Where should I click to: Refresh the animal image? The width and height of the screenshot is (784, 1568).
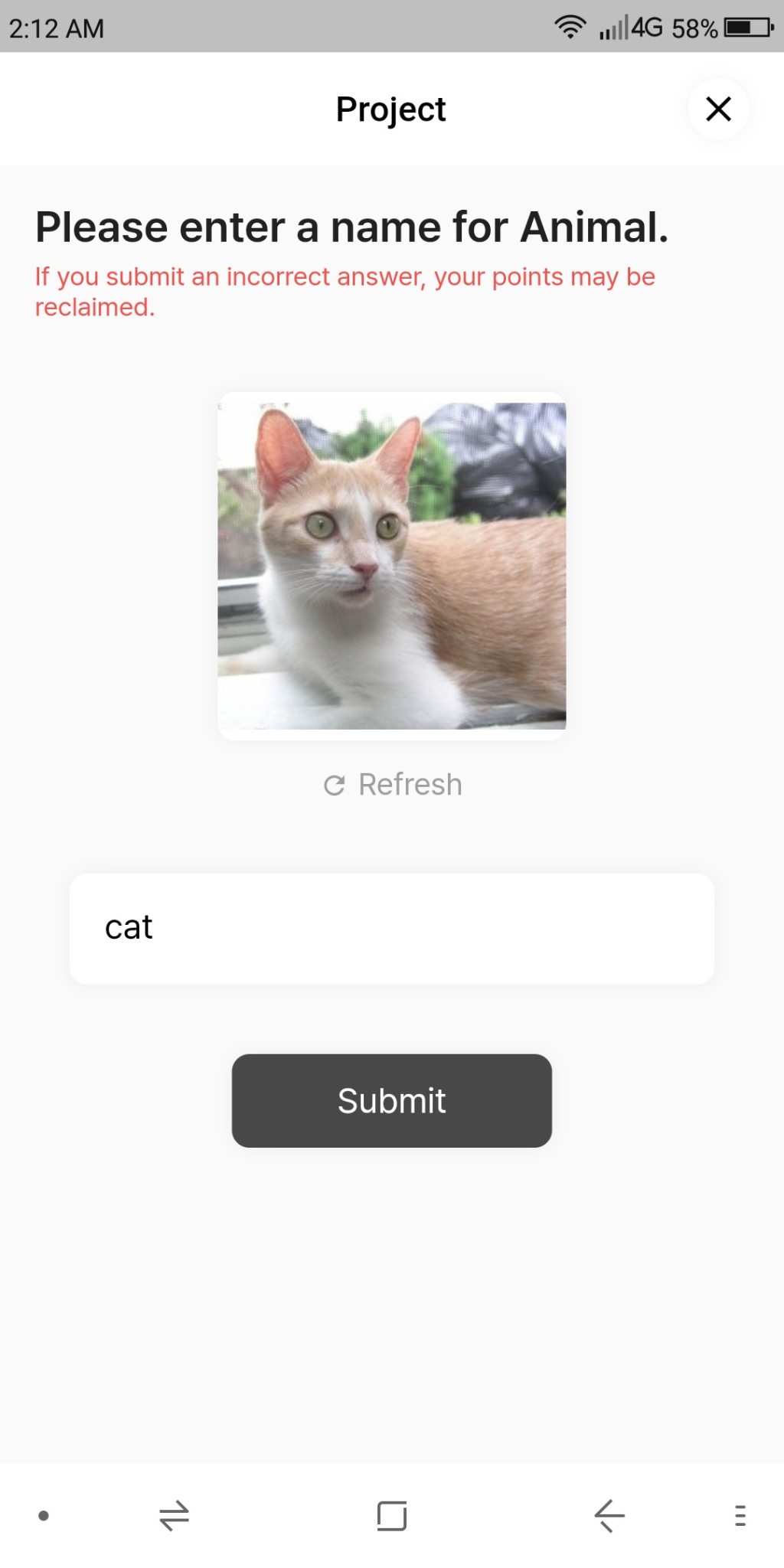393,785
